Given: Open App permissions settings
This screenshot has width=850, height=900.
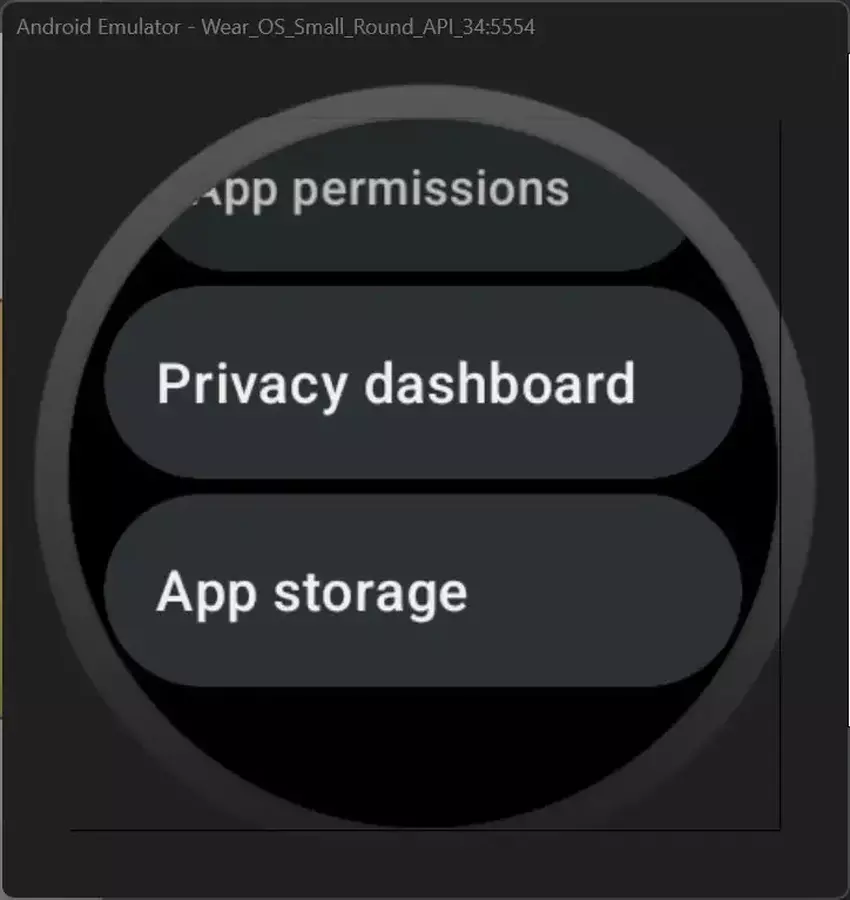Looking at the screenshot, I should pyautogui.click(x=420, y=200).
